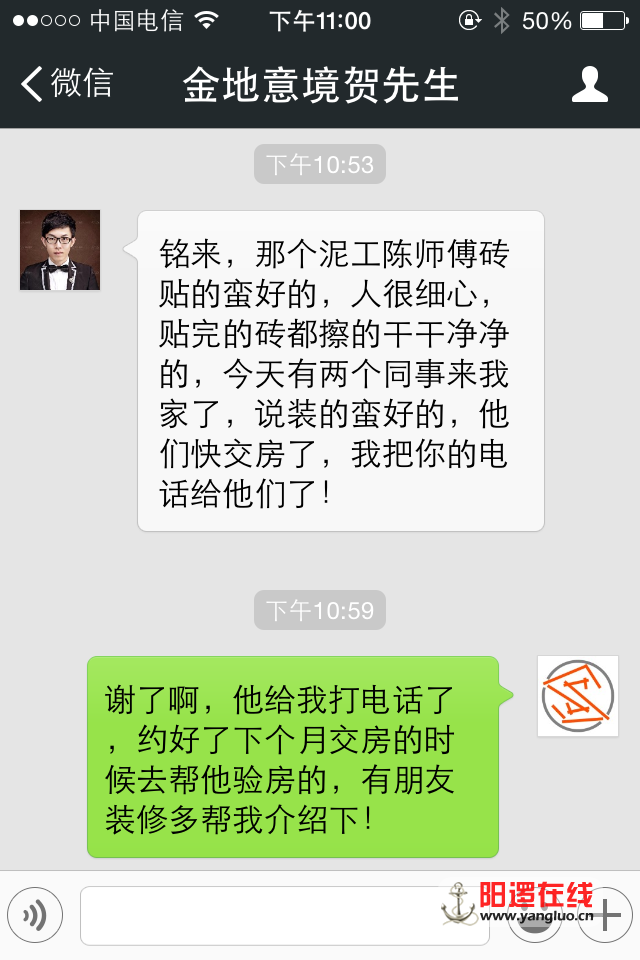Go back to the 微信 chat list
This screenshot has width=640, height=960.
click(66, 84)
